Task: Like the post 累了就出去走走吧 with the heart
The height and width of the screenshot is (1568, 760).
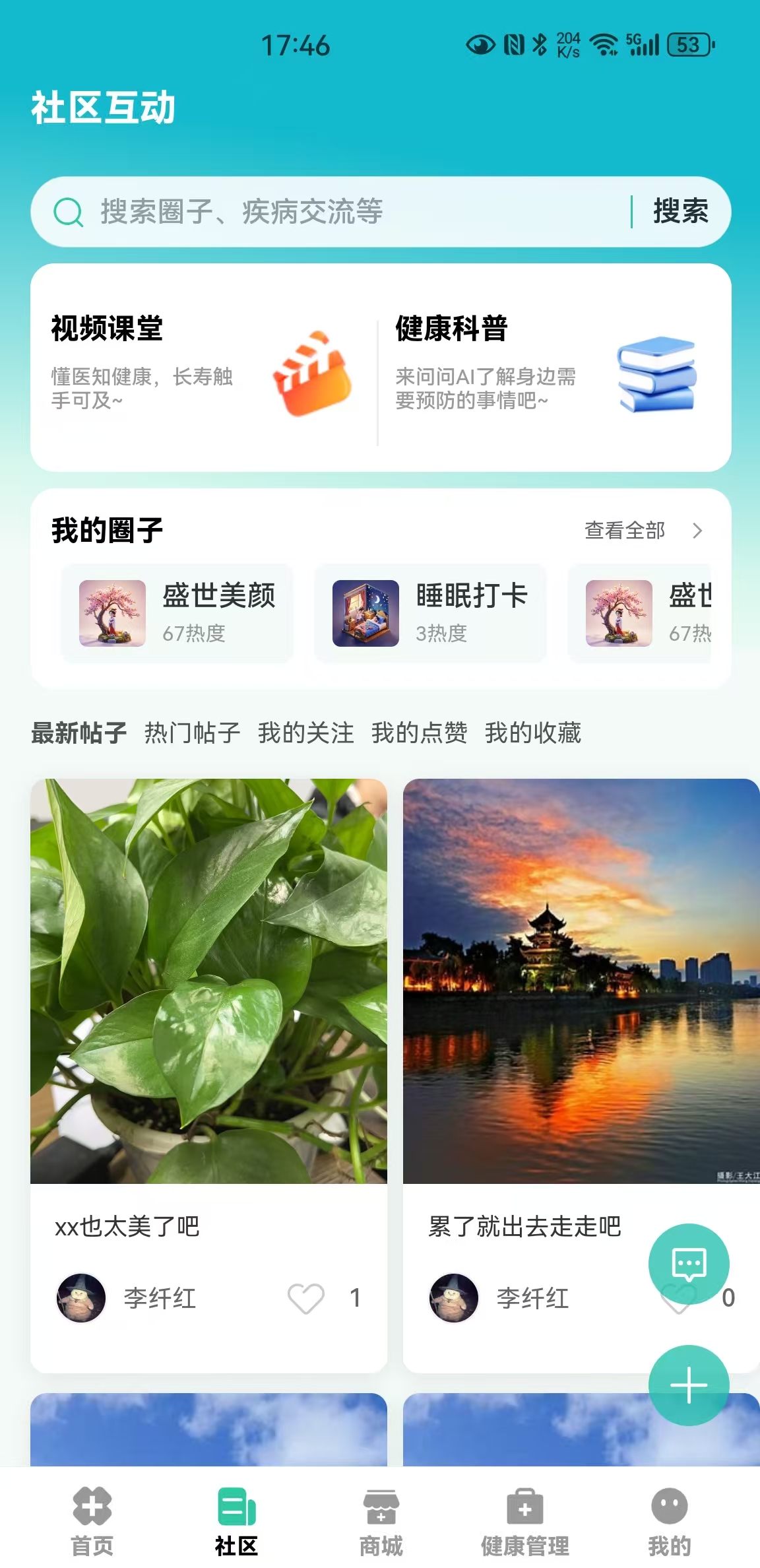Action: 680,1298
